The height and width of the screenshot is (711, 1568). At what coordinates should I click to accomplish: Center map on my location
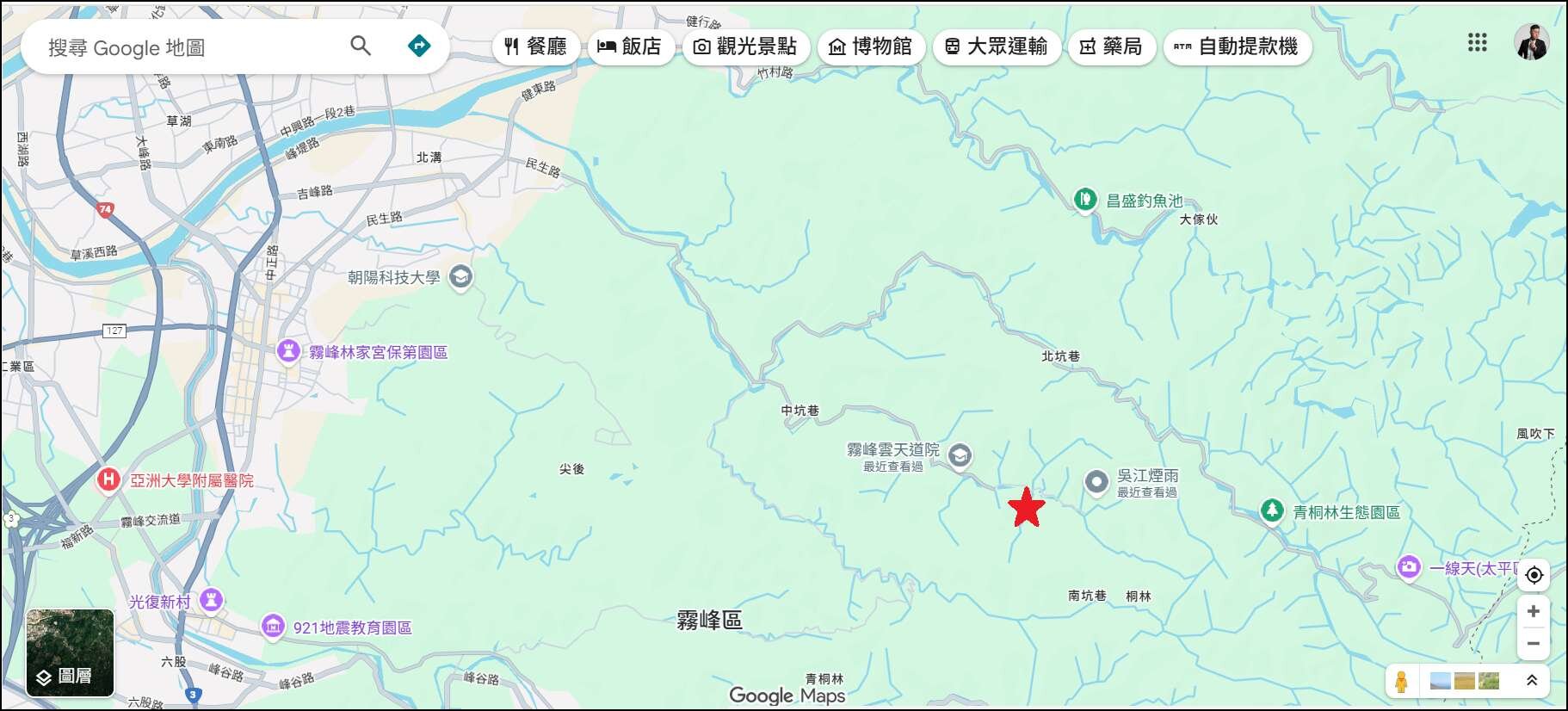[1534, 575]
